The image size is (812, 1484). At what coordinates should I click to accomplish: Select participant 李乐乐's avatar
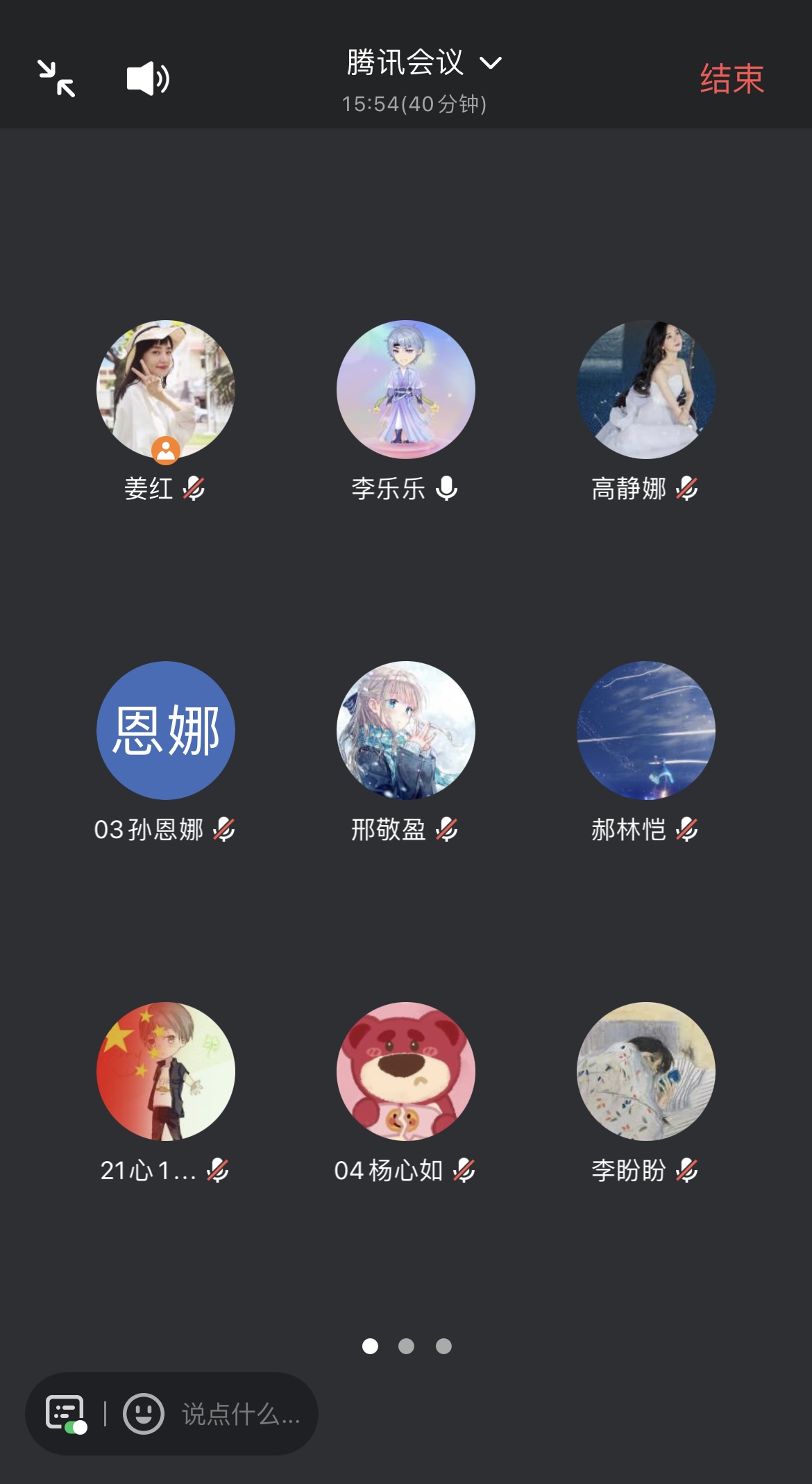[406, 389]
